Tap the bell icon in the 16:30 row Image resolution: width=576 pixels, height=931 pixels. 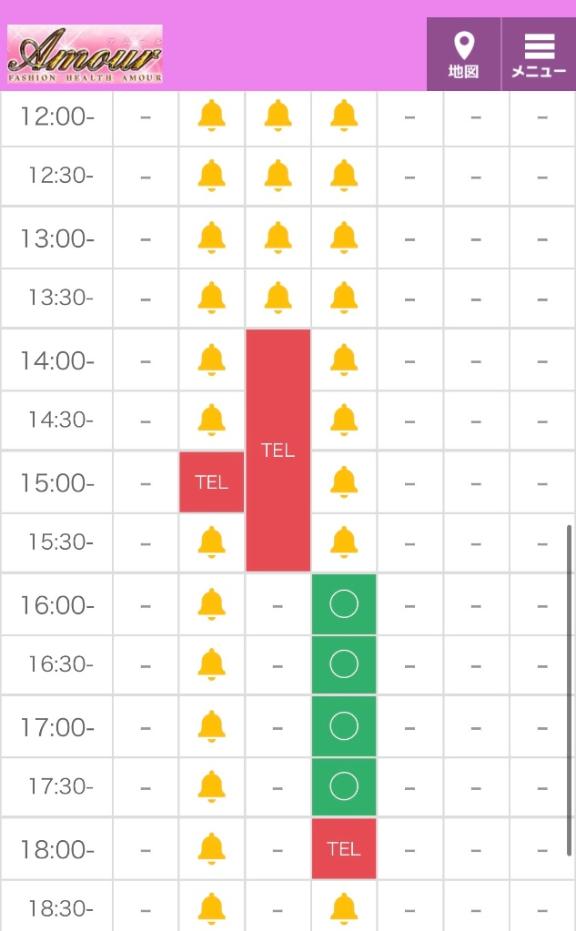211,665
